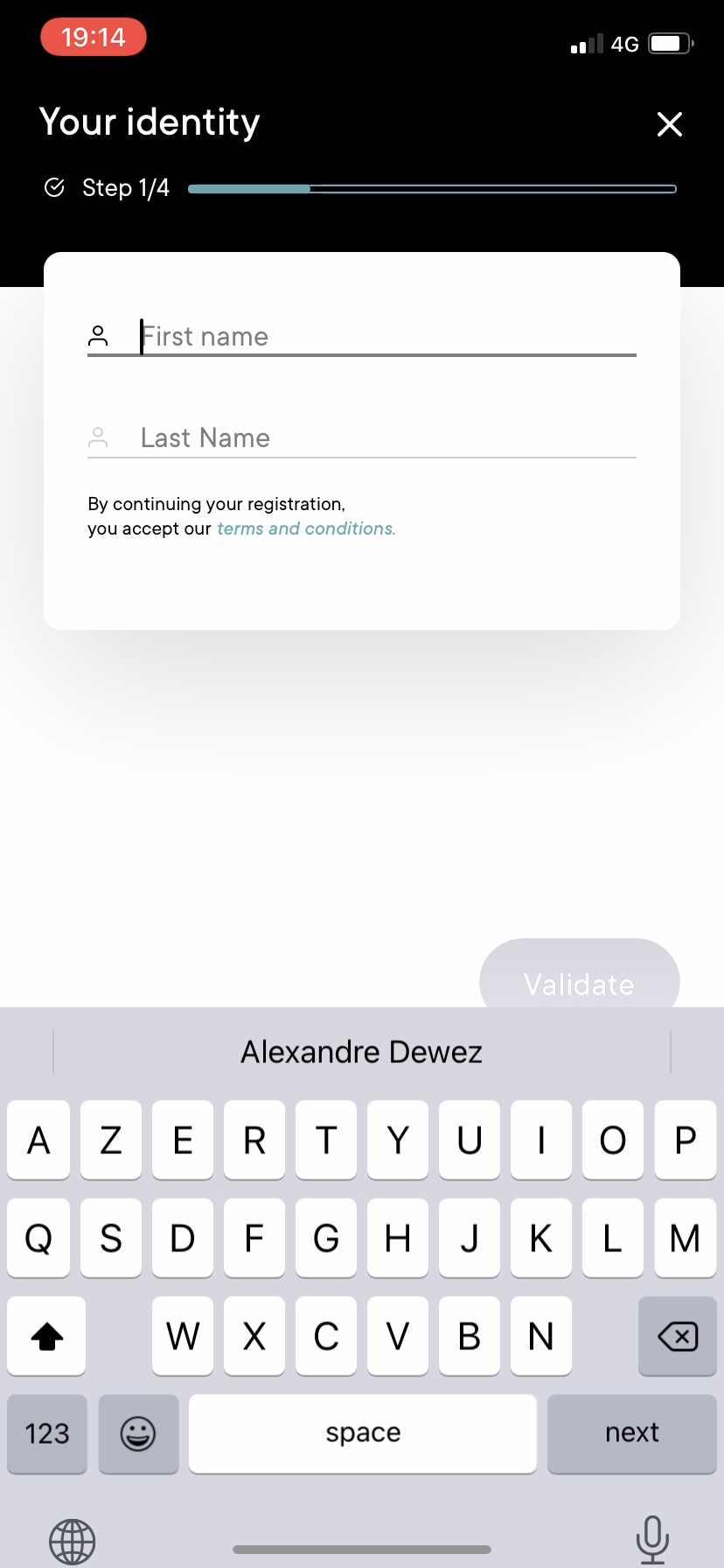Tap the space bar
This screenshot has height=1568, width=724.
(361, 1433)
